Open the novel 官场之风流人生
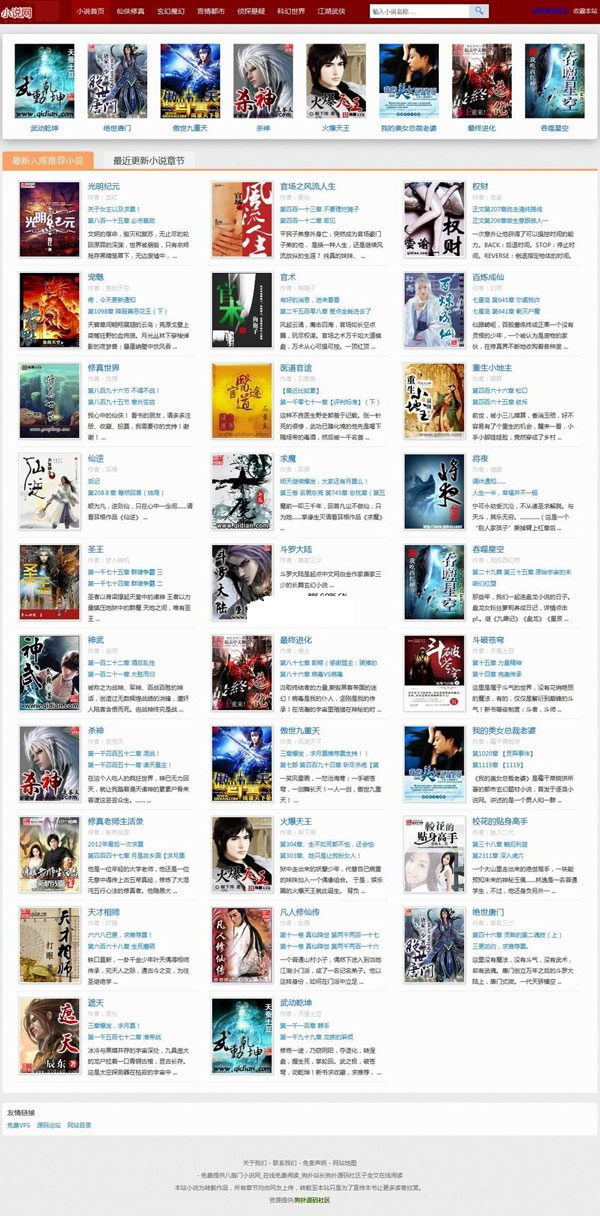The height and width of the screenshot is (1216, 600). pyautogui.click(x=307, y=187)
